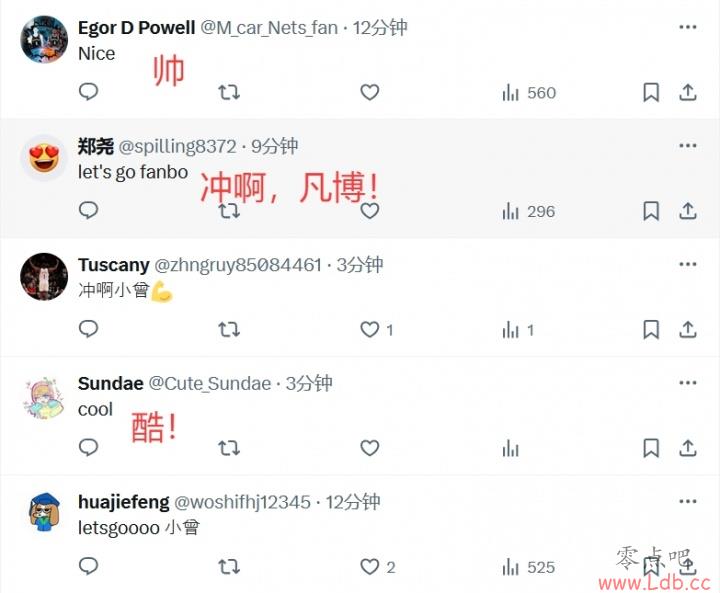
Task: Open @Cute_Sundae profile handle
Action: 209,383
